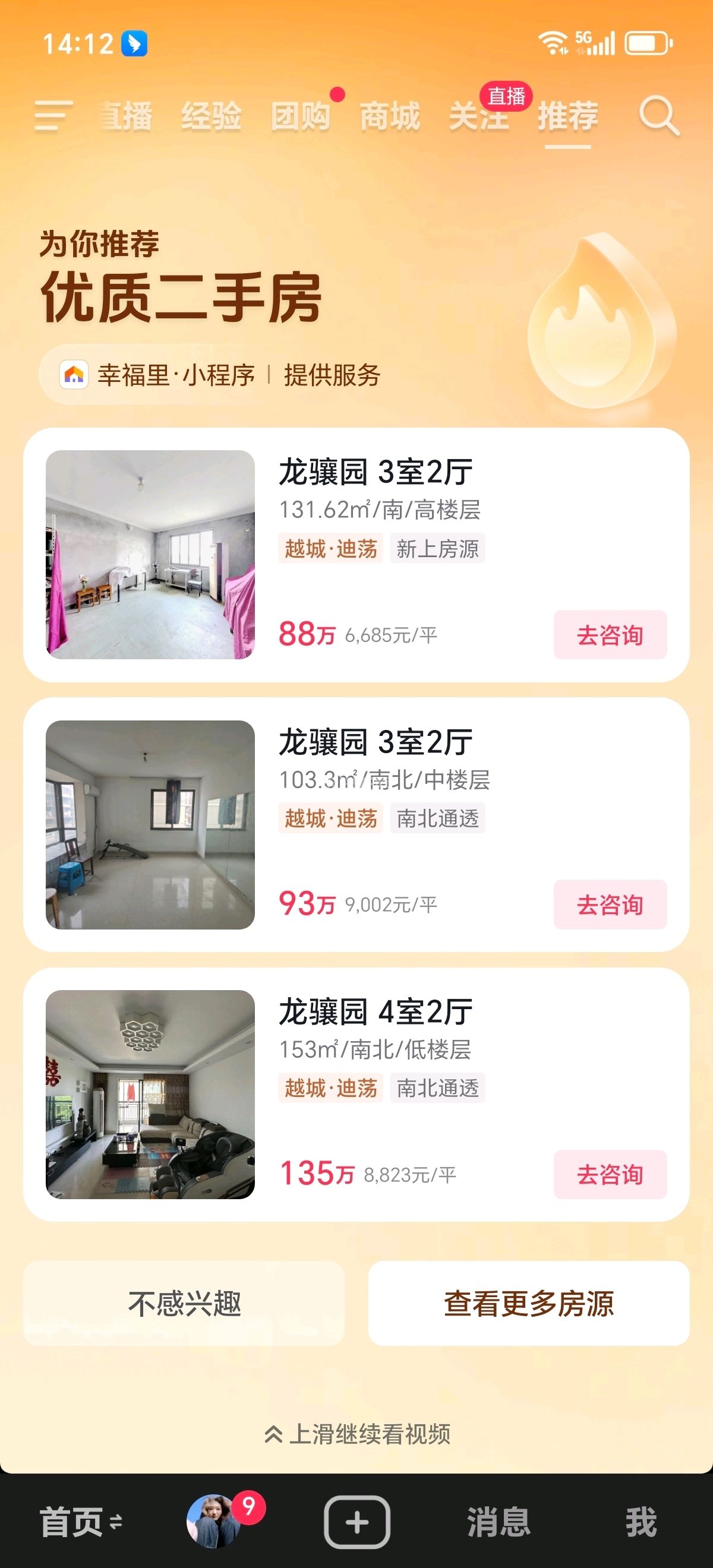This screenshot has width=713, height=1568.
Task: Switch to the 商城 tab
Action: point(390,116)
